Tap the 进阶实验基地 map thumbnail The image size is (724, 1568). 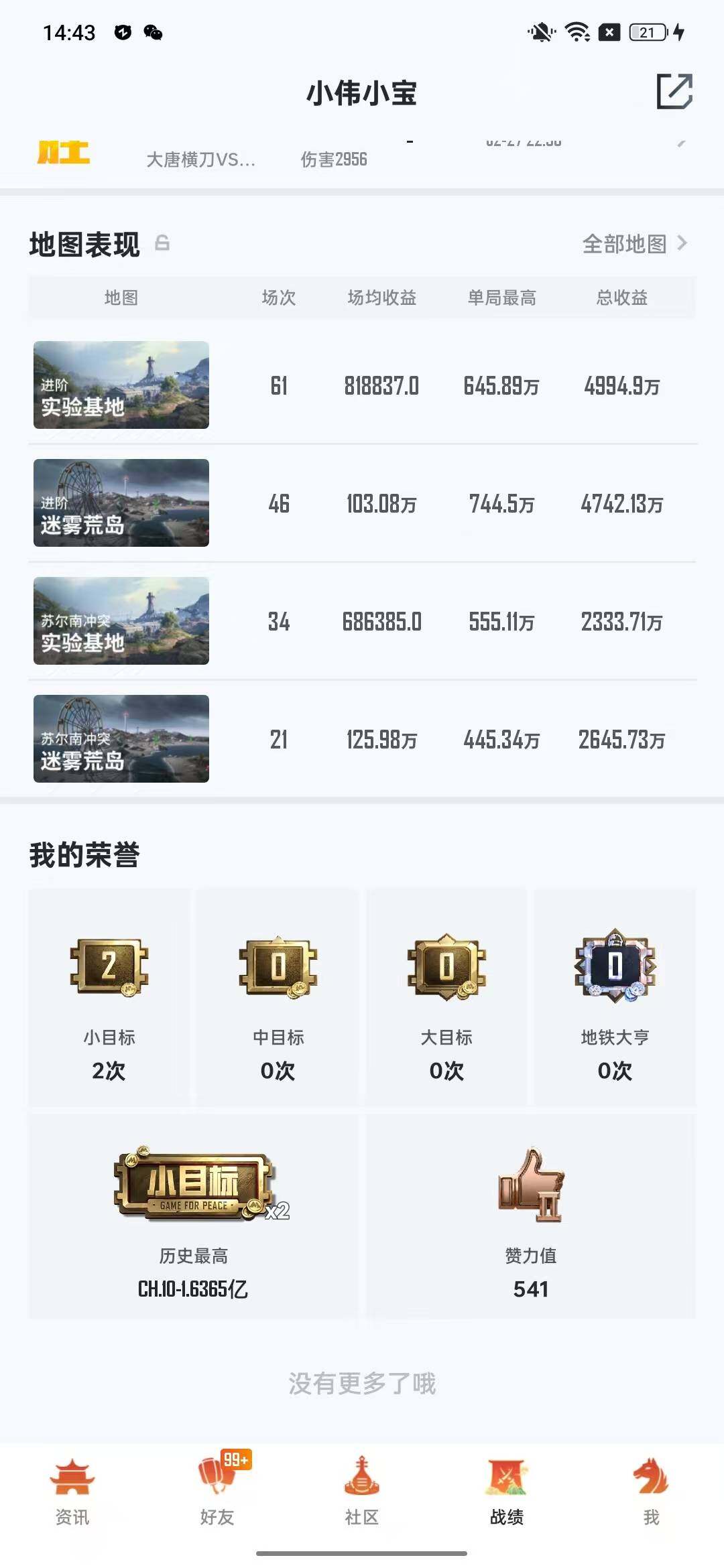coord(121,385)
